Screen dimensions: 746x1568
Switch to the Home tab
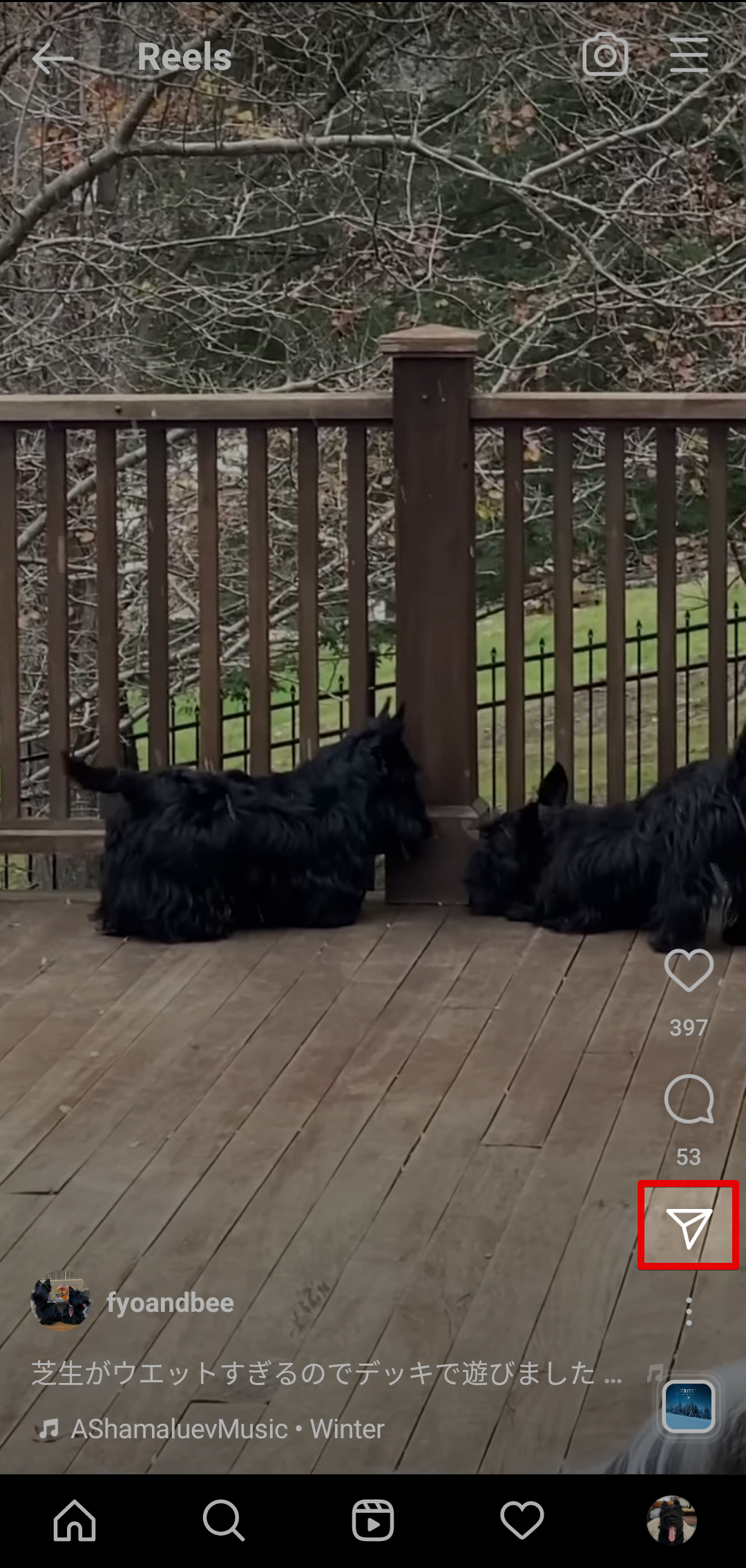tap(75, 1521)
